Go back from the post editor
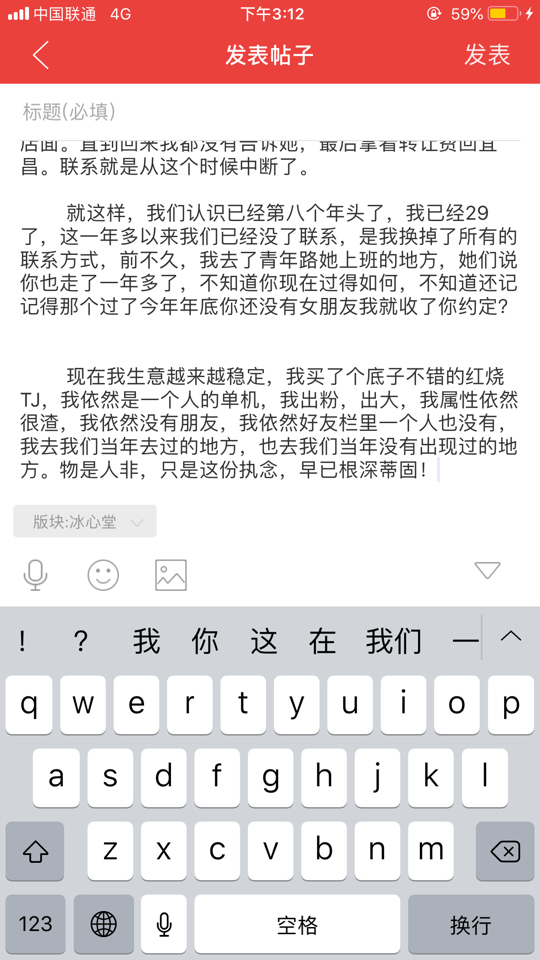Image resolution: width=540 pixels, height=960 pixels. (40, 55)
